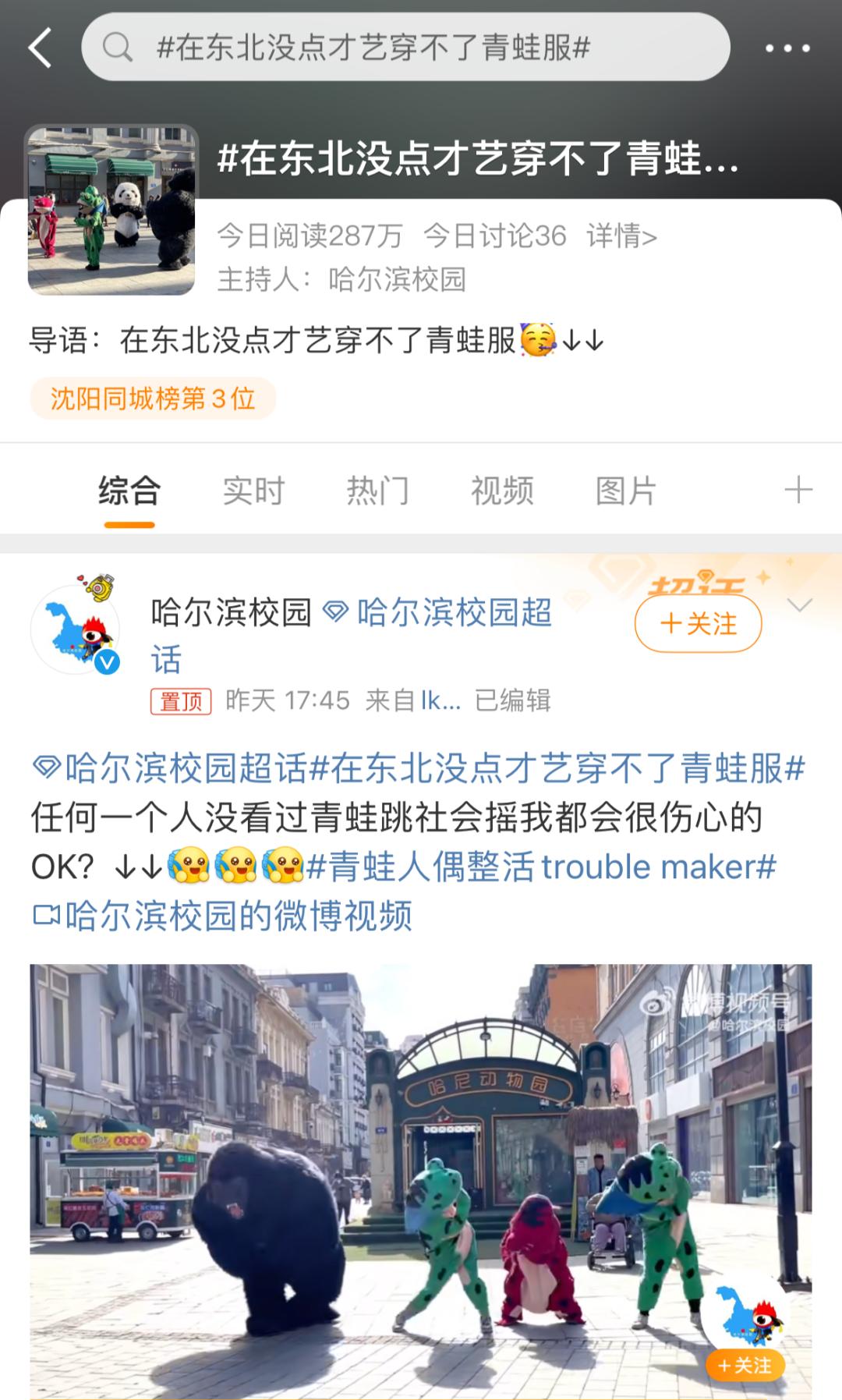This screenshot has width=842, height=1400.
Task: Open the 沈阳同城榜第3位 ranking chip
Action: coord(153,399)
